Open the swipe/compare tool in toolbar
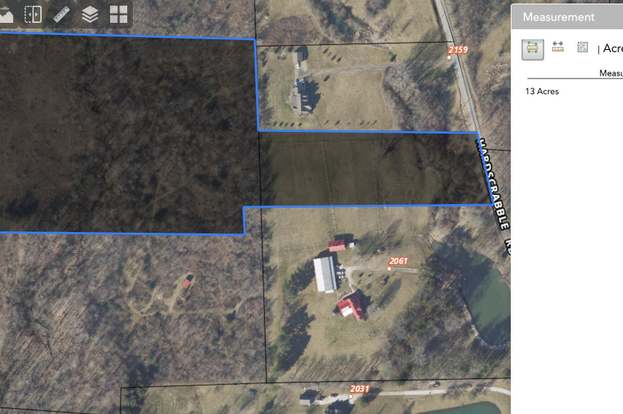The image size is (623, 414). pos(32,14)
